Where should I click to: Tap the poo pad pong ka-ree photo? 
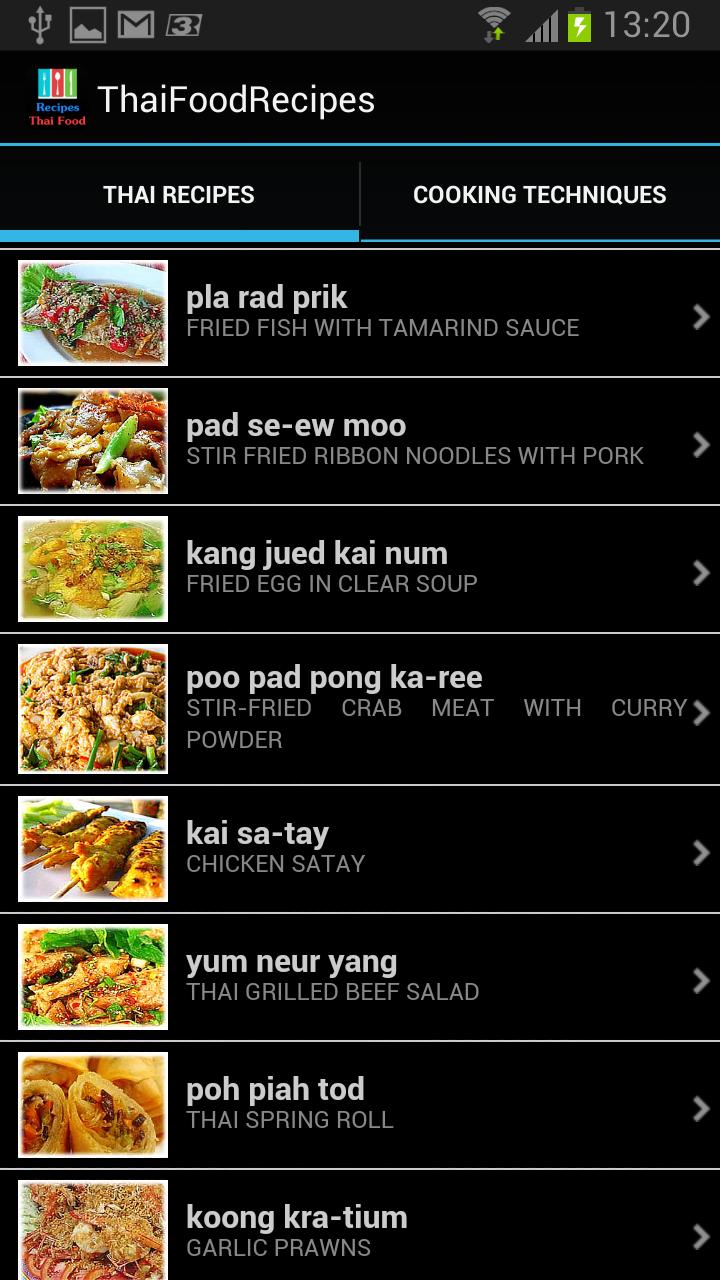pos(92,709)
